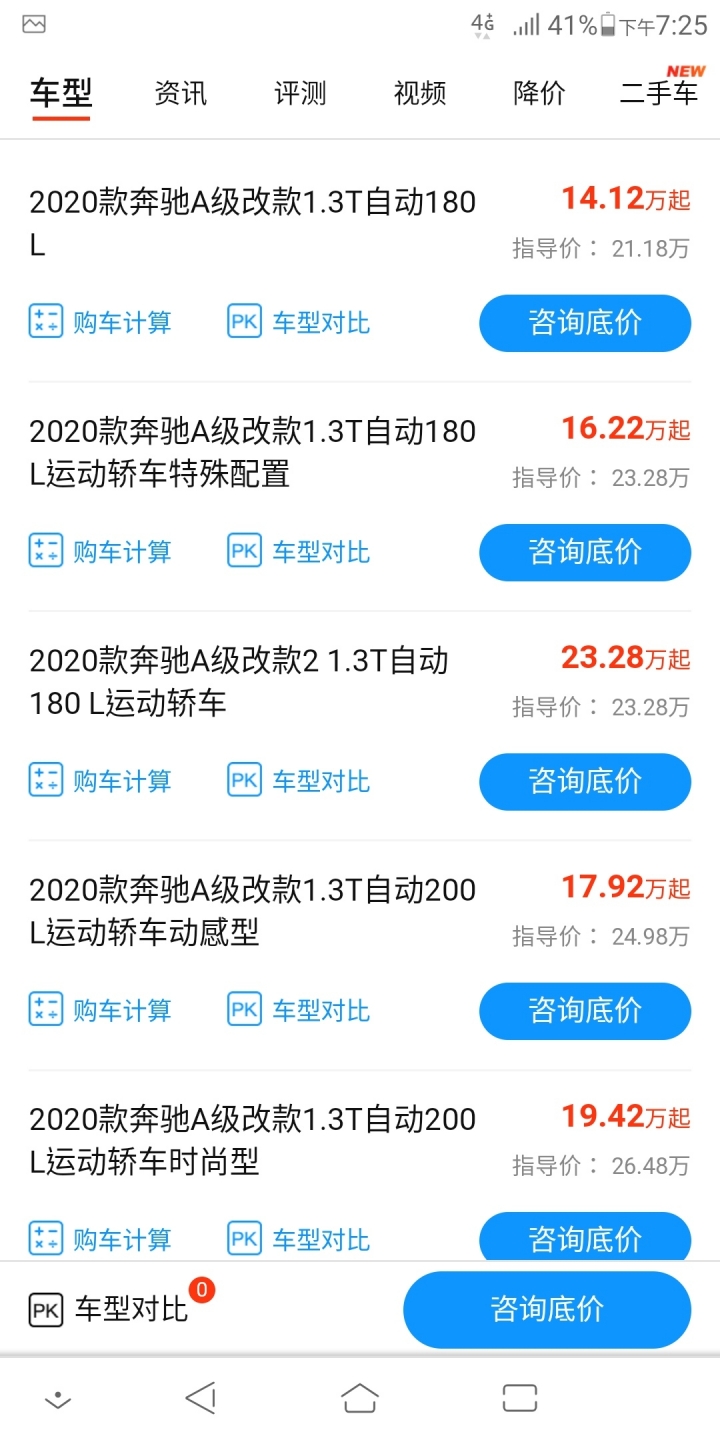Open 购车计算 for the 16.22万起 model
This screenshot has width=720, height=1440.
100,552
